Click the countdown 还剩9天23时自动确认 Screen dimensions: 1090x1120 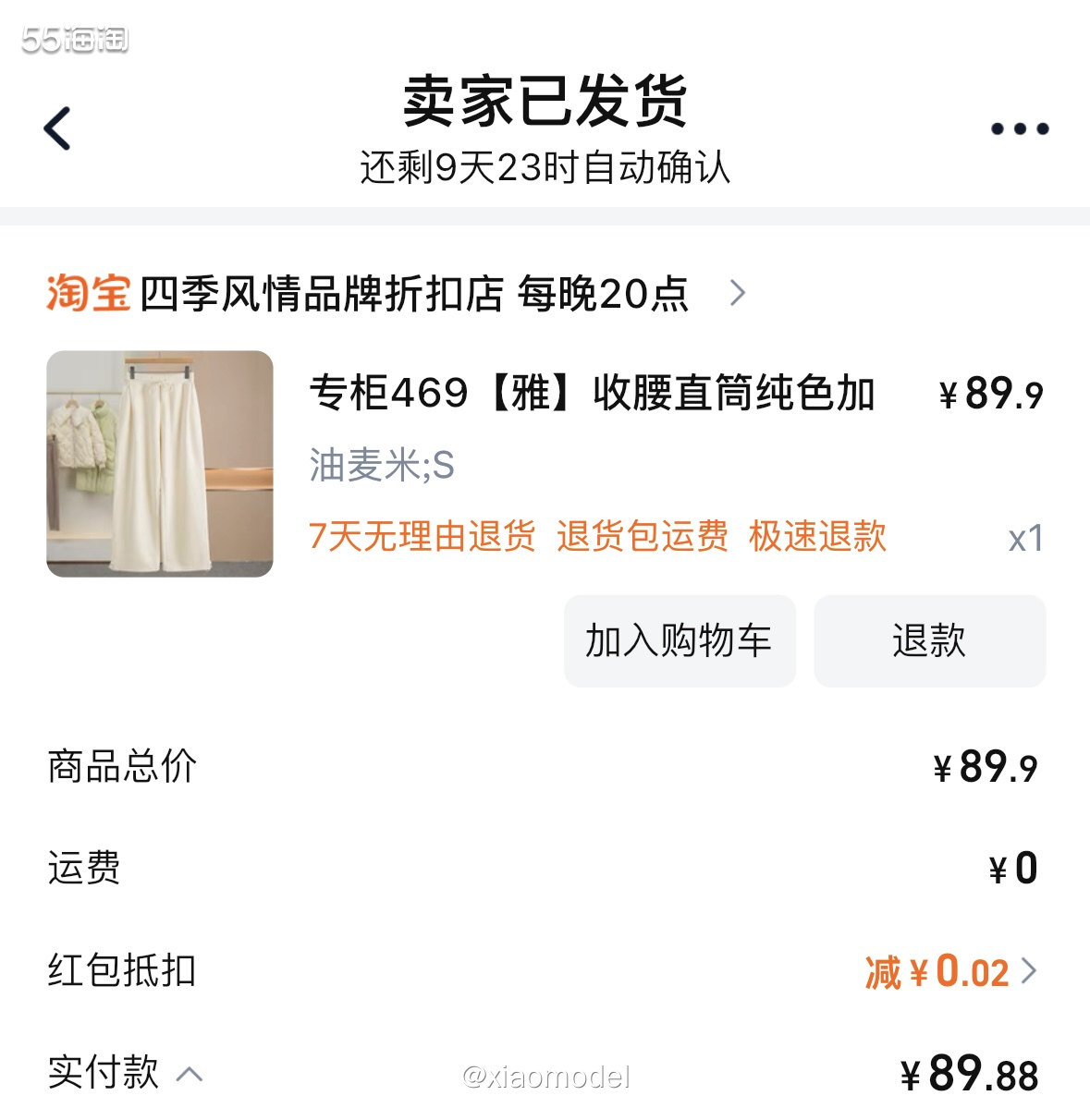coord(545,169)
